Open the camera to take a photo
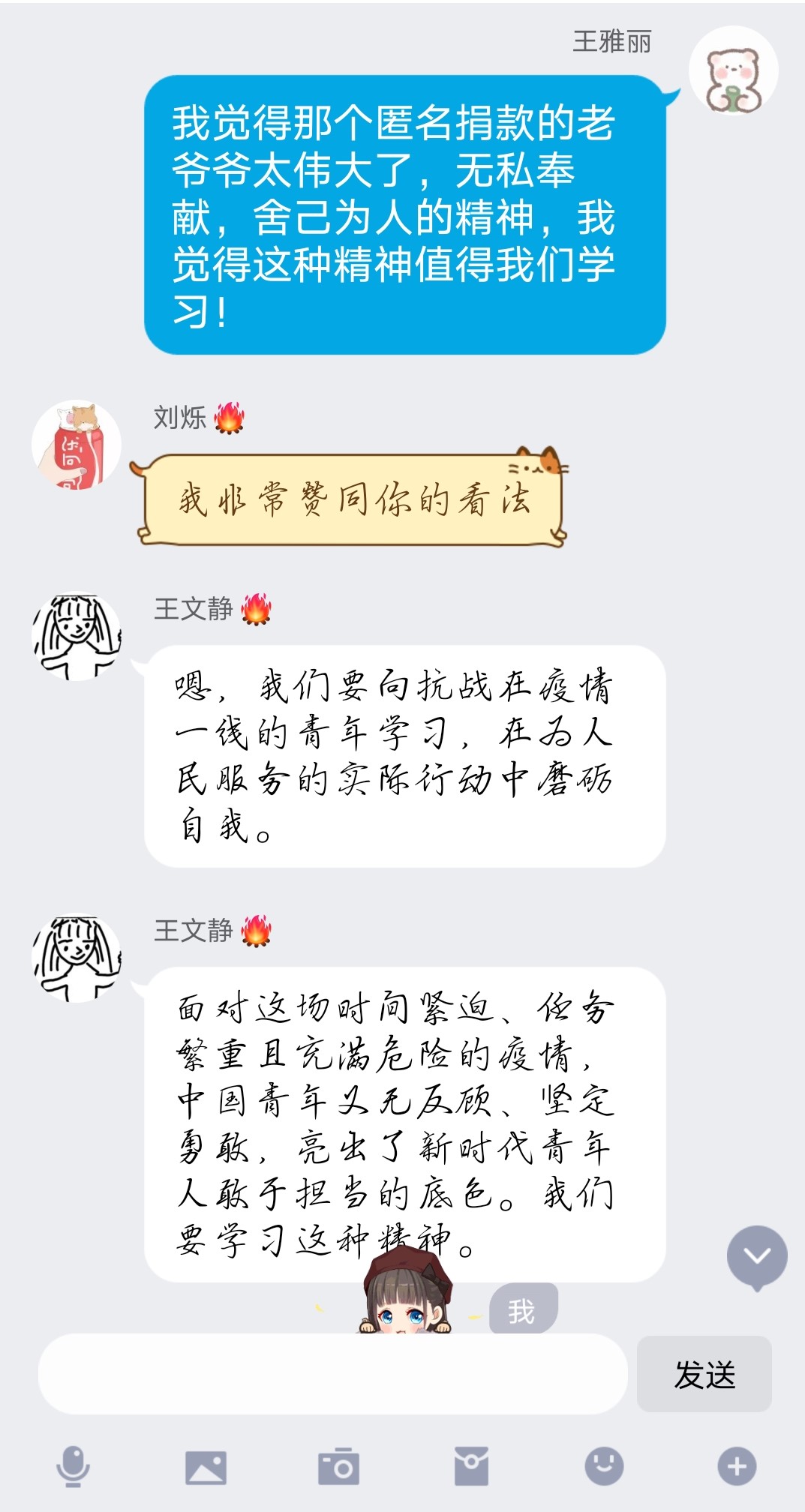 [x=338, y=1466]
